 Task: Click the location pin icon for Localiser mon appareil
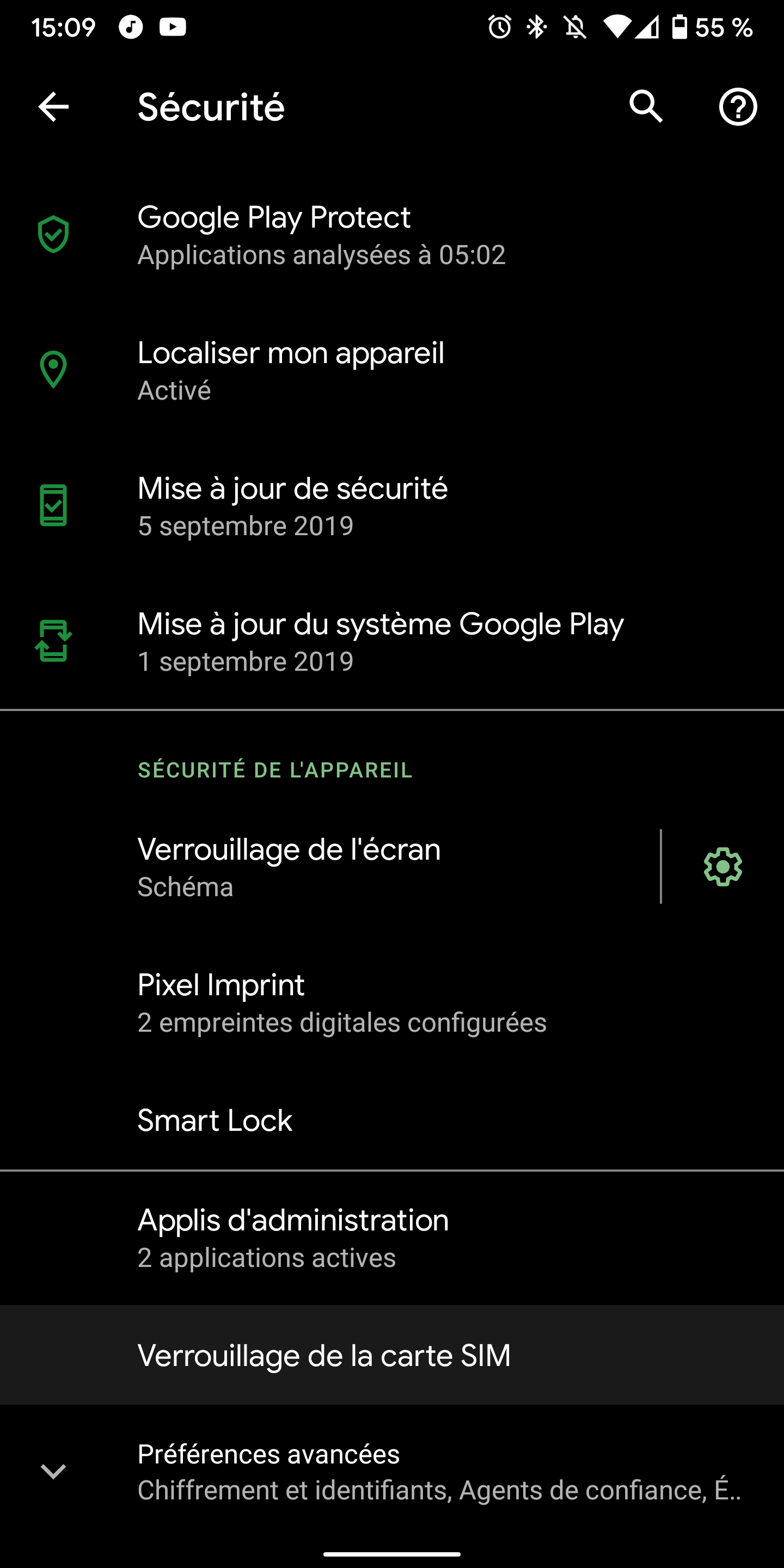click(53, 370)
